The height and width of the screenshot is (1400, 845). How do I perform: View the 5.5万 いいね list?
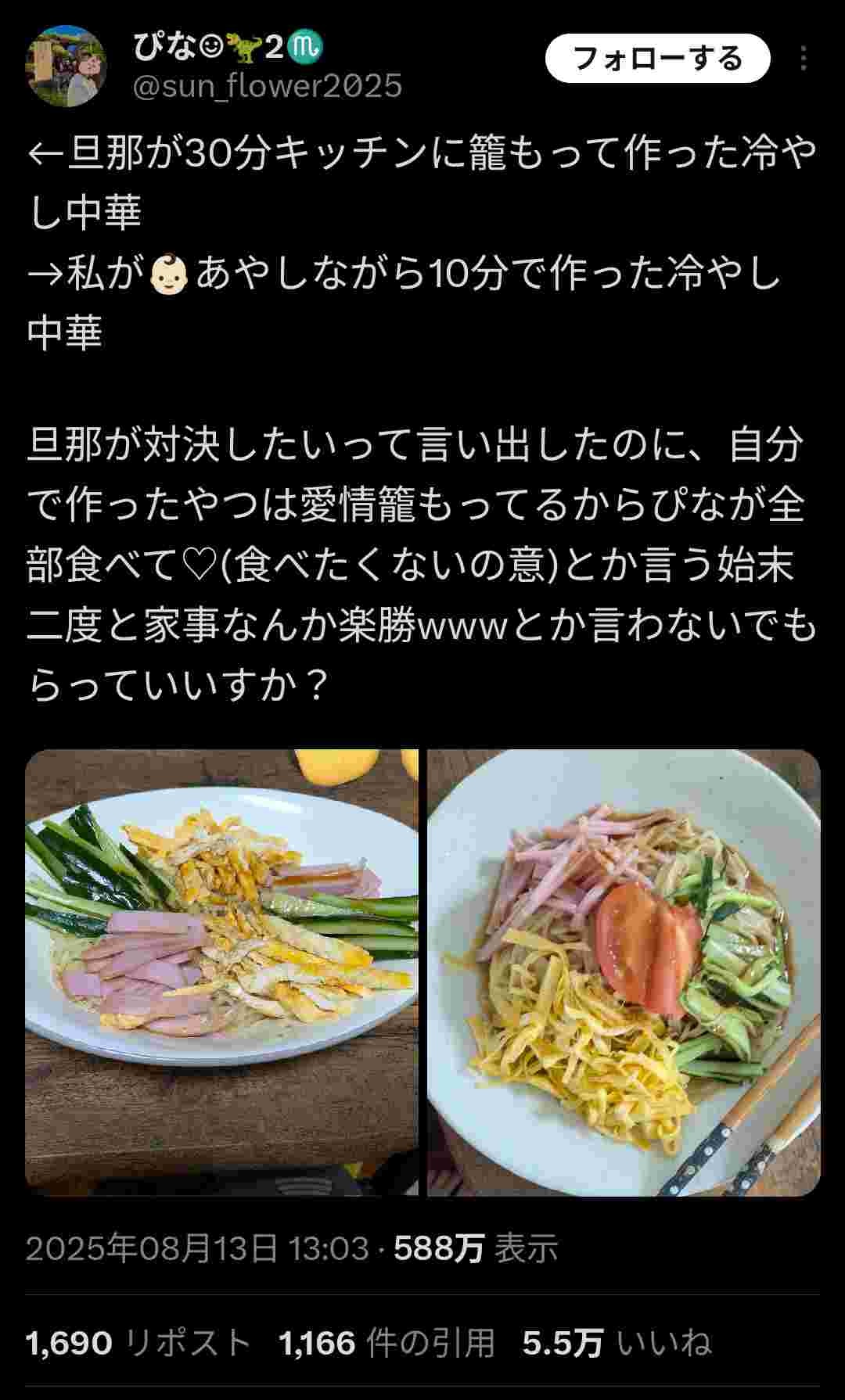(x=617, y=1343)
